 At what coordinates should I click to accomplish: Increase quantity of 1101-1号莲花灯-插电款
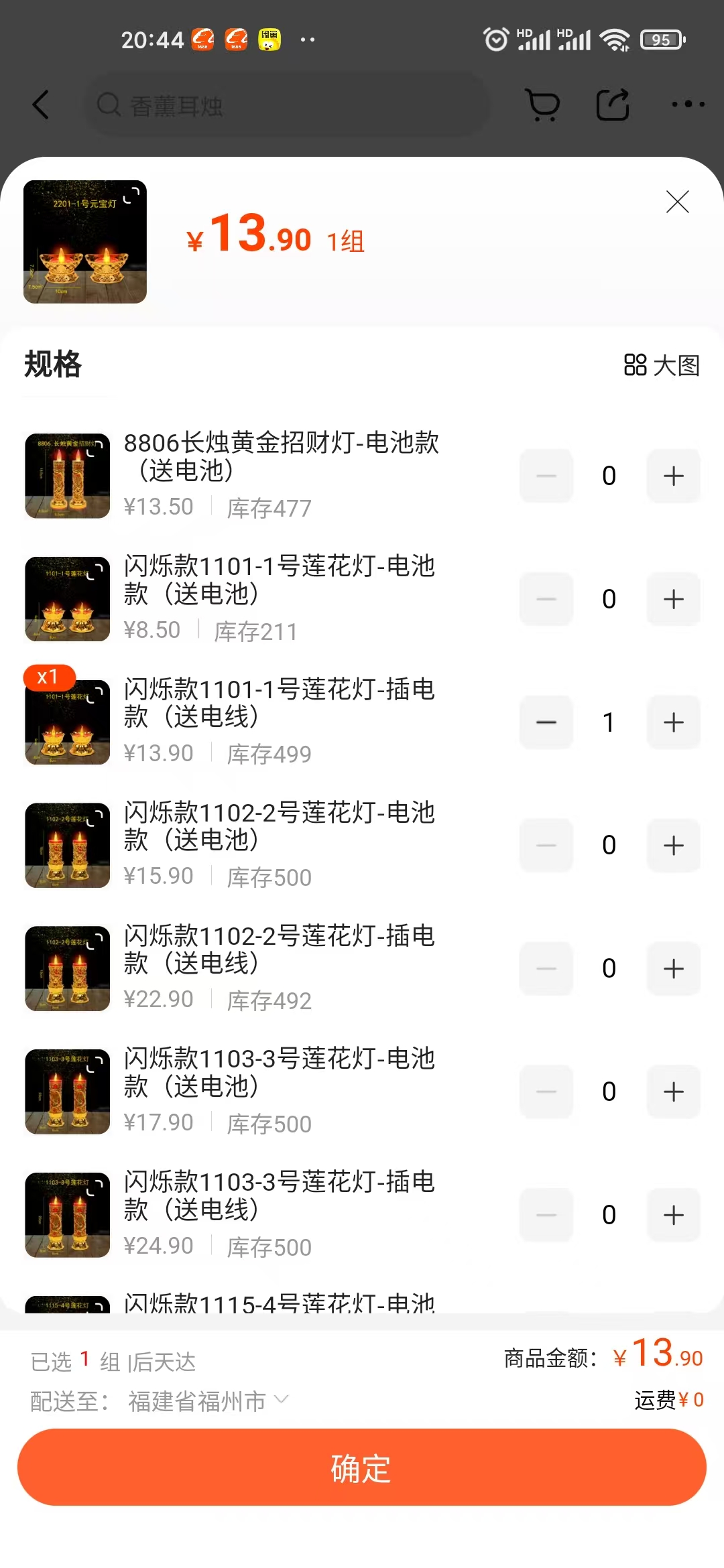point(673,722)
